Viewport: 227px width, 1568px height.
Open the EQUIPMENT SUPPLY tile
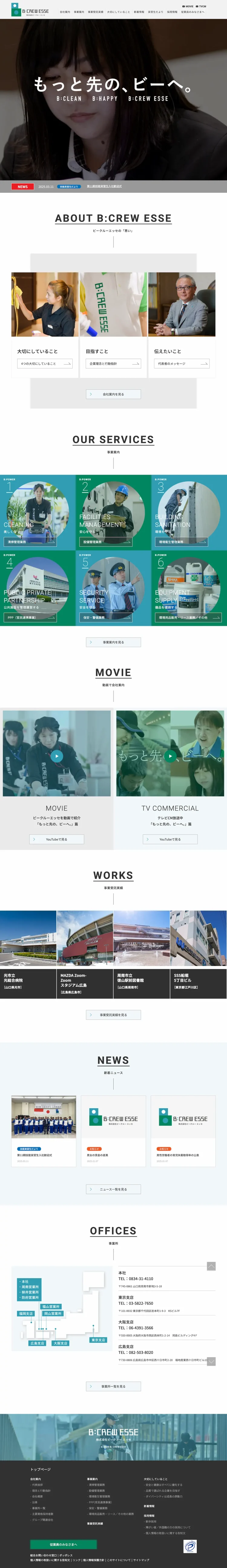[x=189, y=588]
